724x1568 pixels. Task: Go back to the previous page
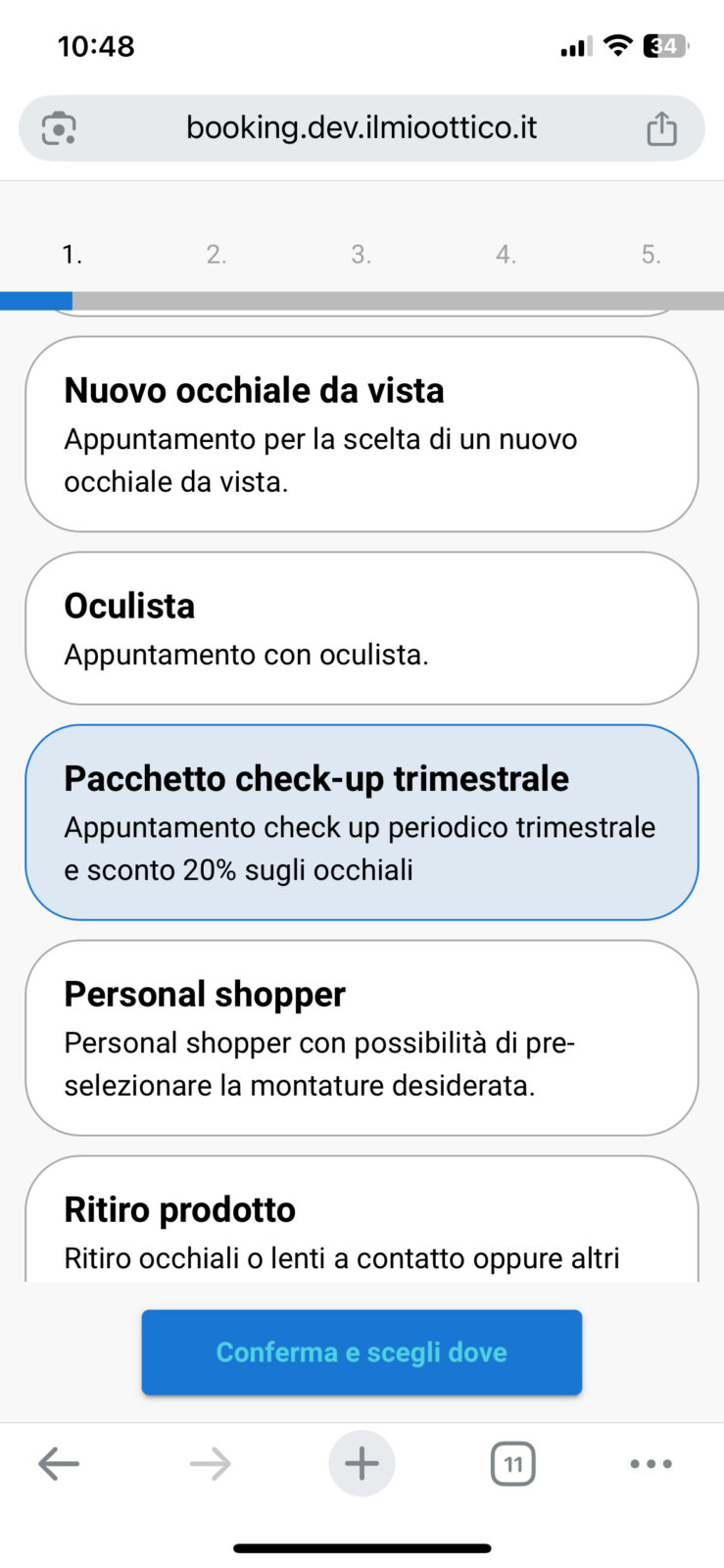[x=59, y=1464]
